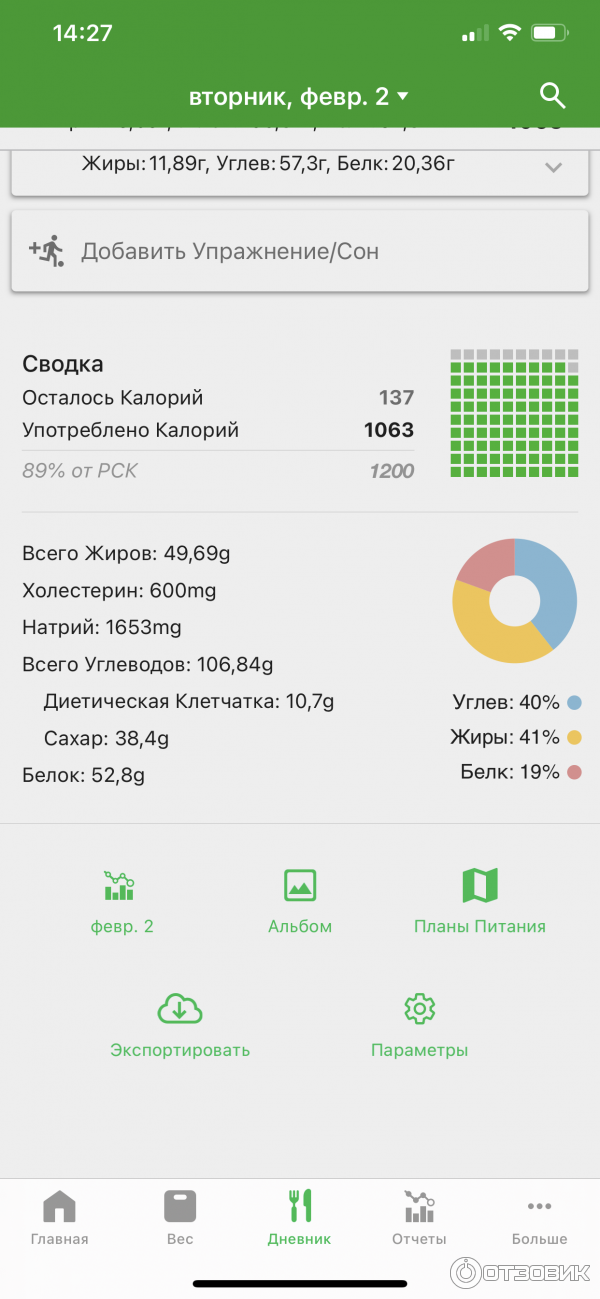Tap Добавить Упражнение/Сон

click(299, 251)
